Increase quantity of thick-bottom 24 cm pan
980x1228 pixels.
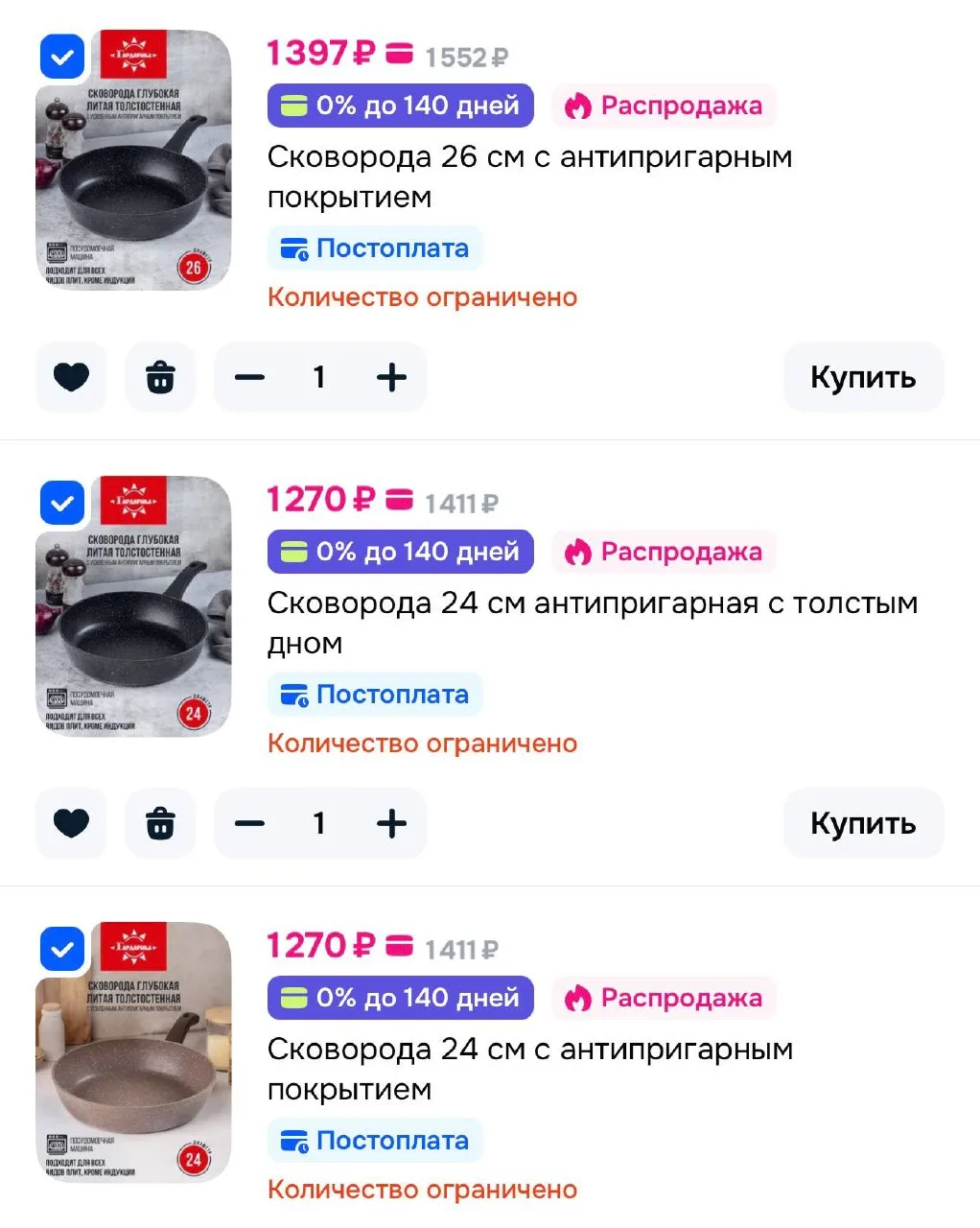click(391, 823)
